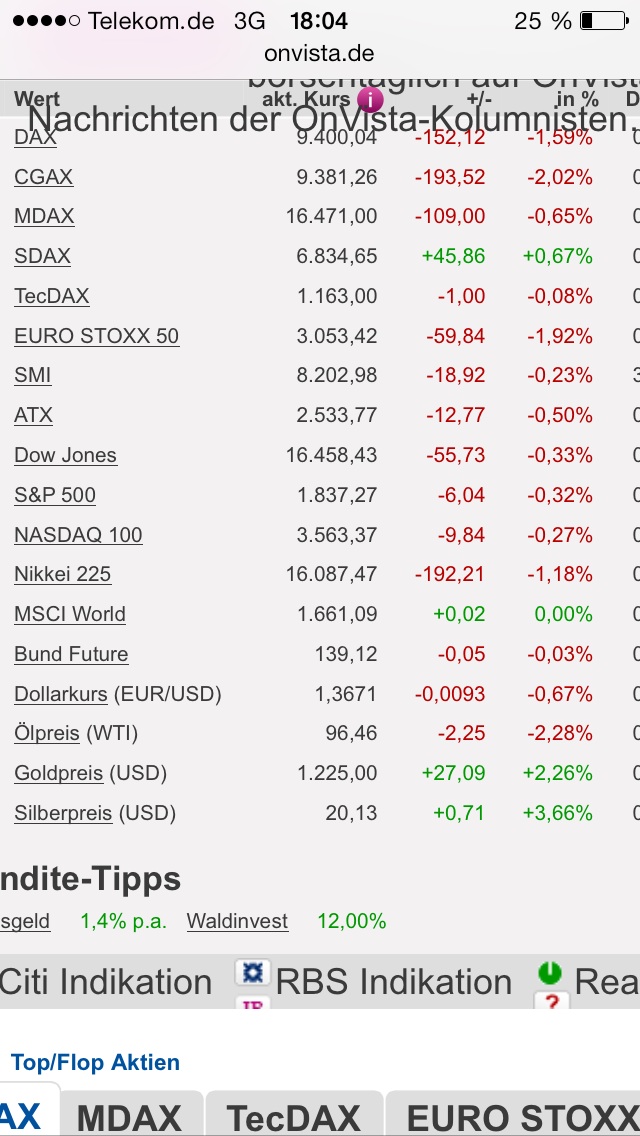Screen dimensions: 640x1136
Task: Tap the SMI index link
Action: coord(33,375)
